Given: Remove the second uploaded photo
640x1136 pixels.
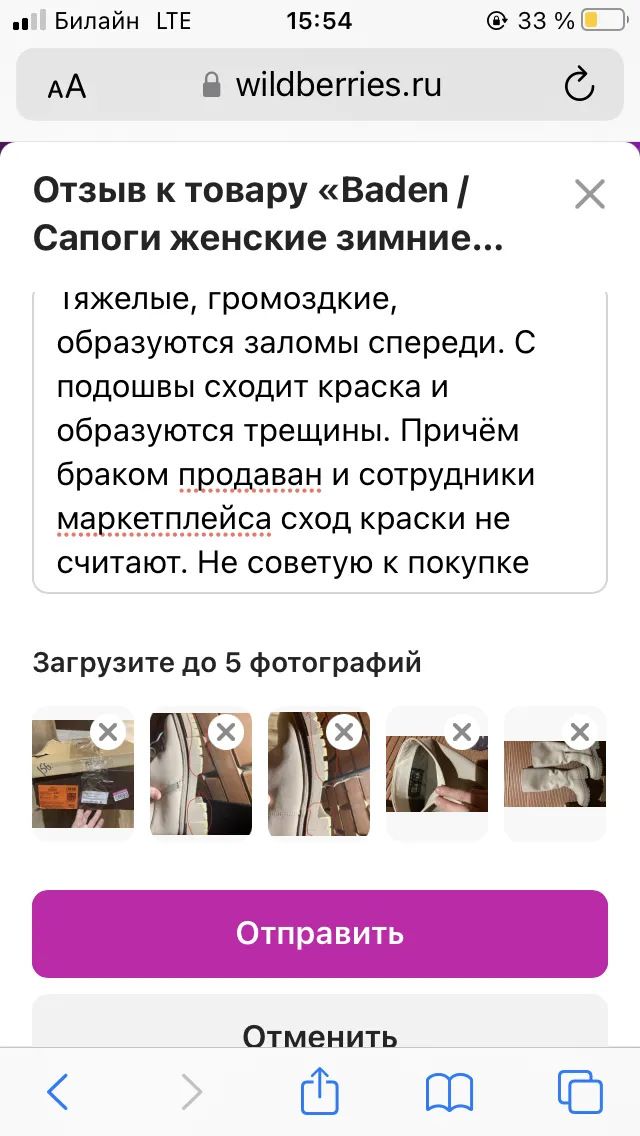Looking at the screenshot, I should point(226,732).
